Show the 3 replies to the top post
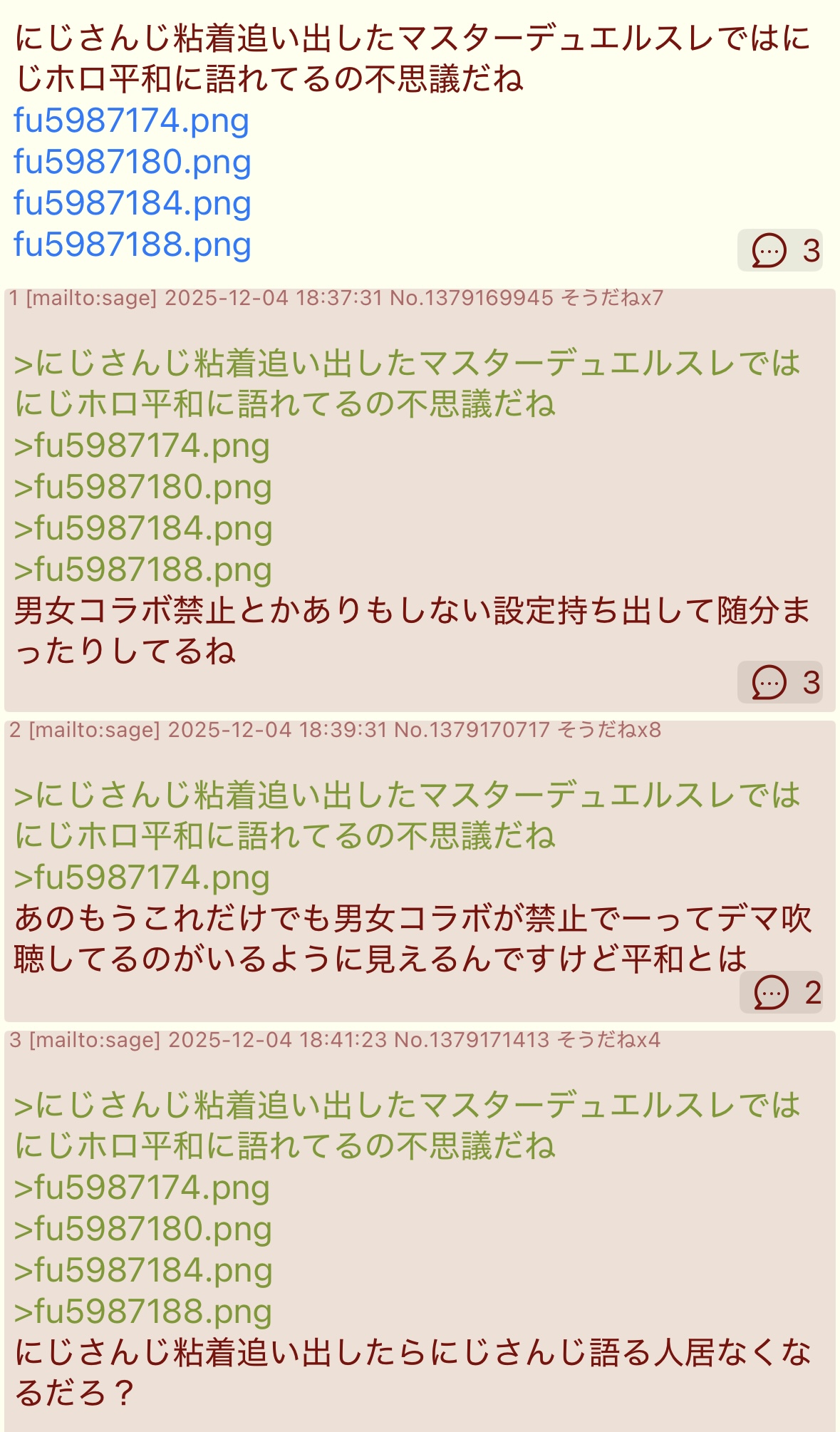 point(780,250)
